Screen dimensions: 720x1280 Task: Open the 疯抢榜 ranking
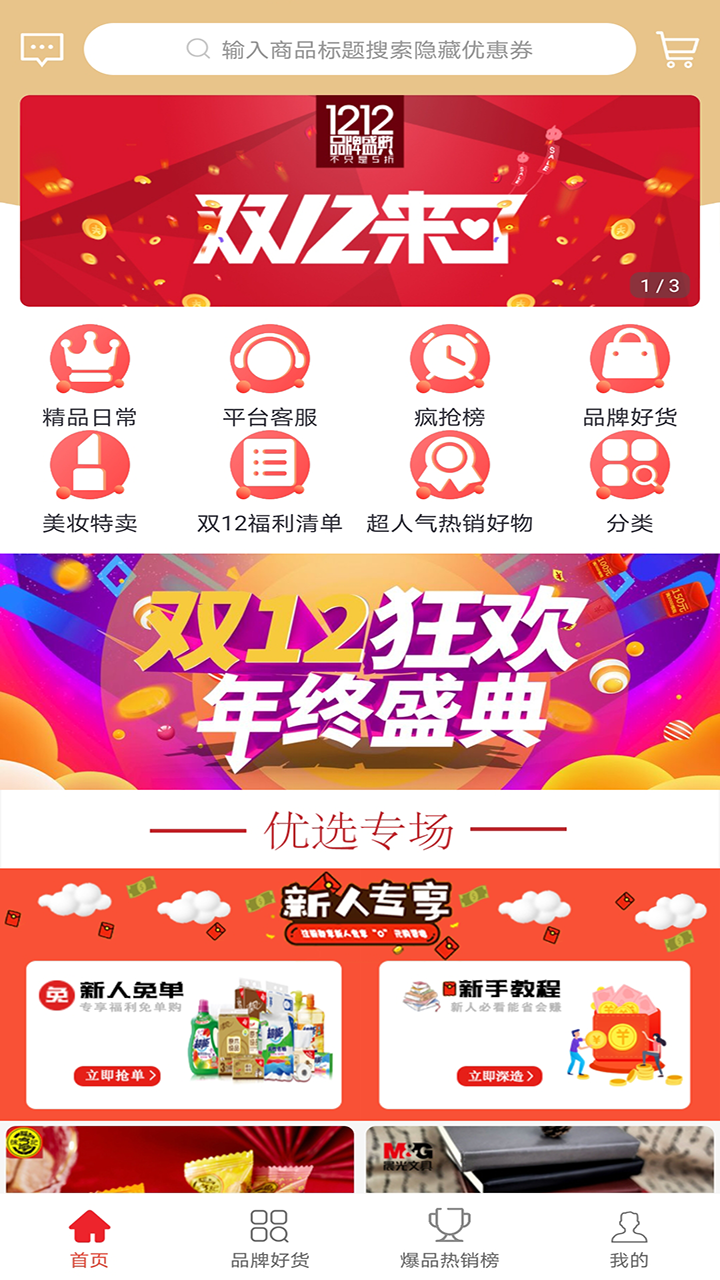click(x=450, y=377)
